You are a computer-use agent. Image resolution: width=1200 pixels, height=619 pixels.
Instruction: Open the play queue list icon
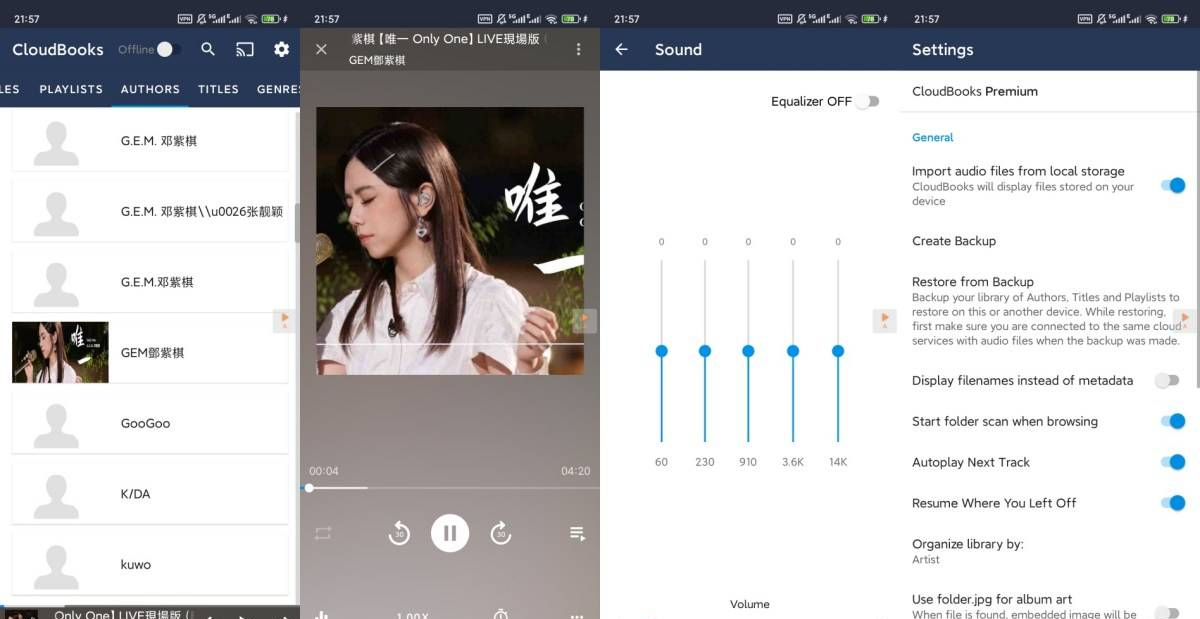(577, 534)
